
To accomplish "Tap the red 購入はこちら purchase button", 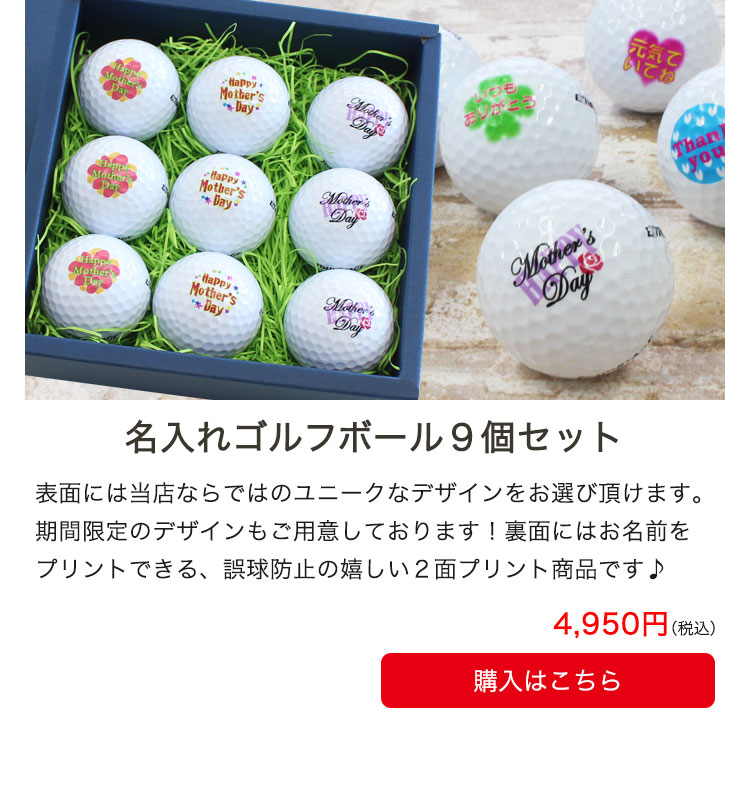I will pos(547,681).
